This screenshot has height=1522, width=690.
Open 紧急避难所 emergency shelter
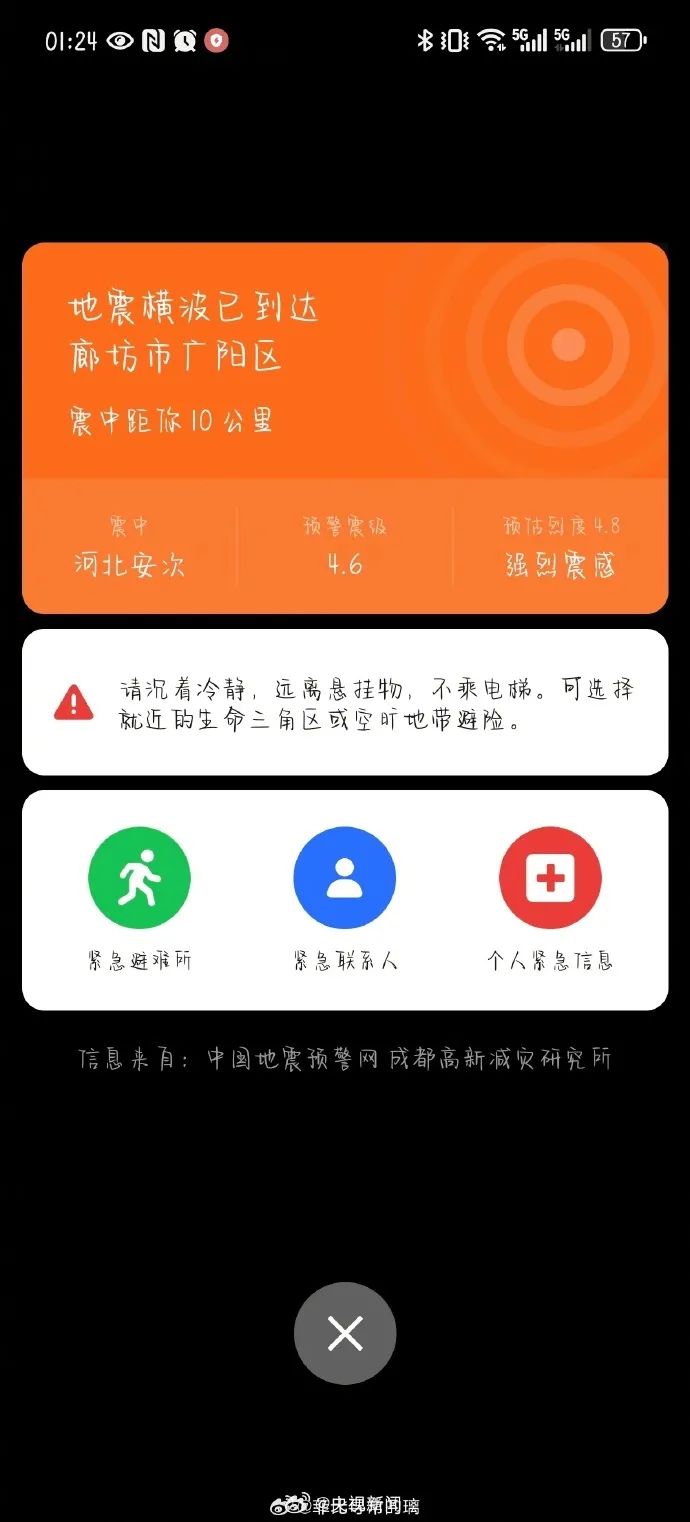click(x=139, y=878)
